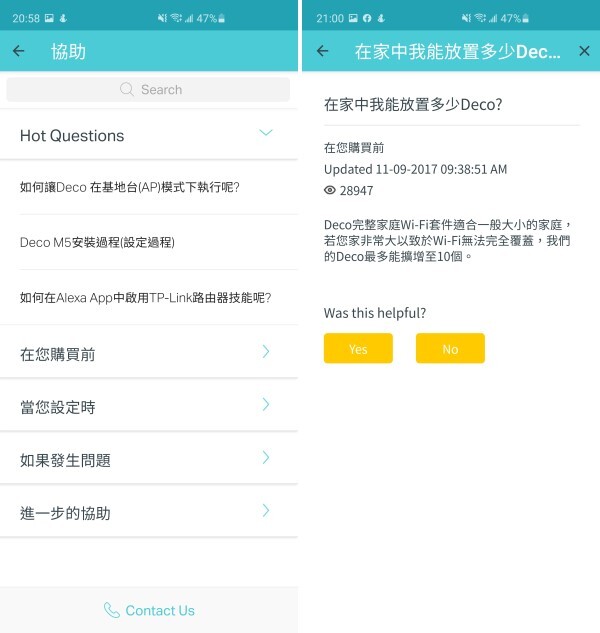Screen dimensions: 600x633
Task: Go back from the 協助 help screen
Action: (19, 52)
